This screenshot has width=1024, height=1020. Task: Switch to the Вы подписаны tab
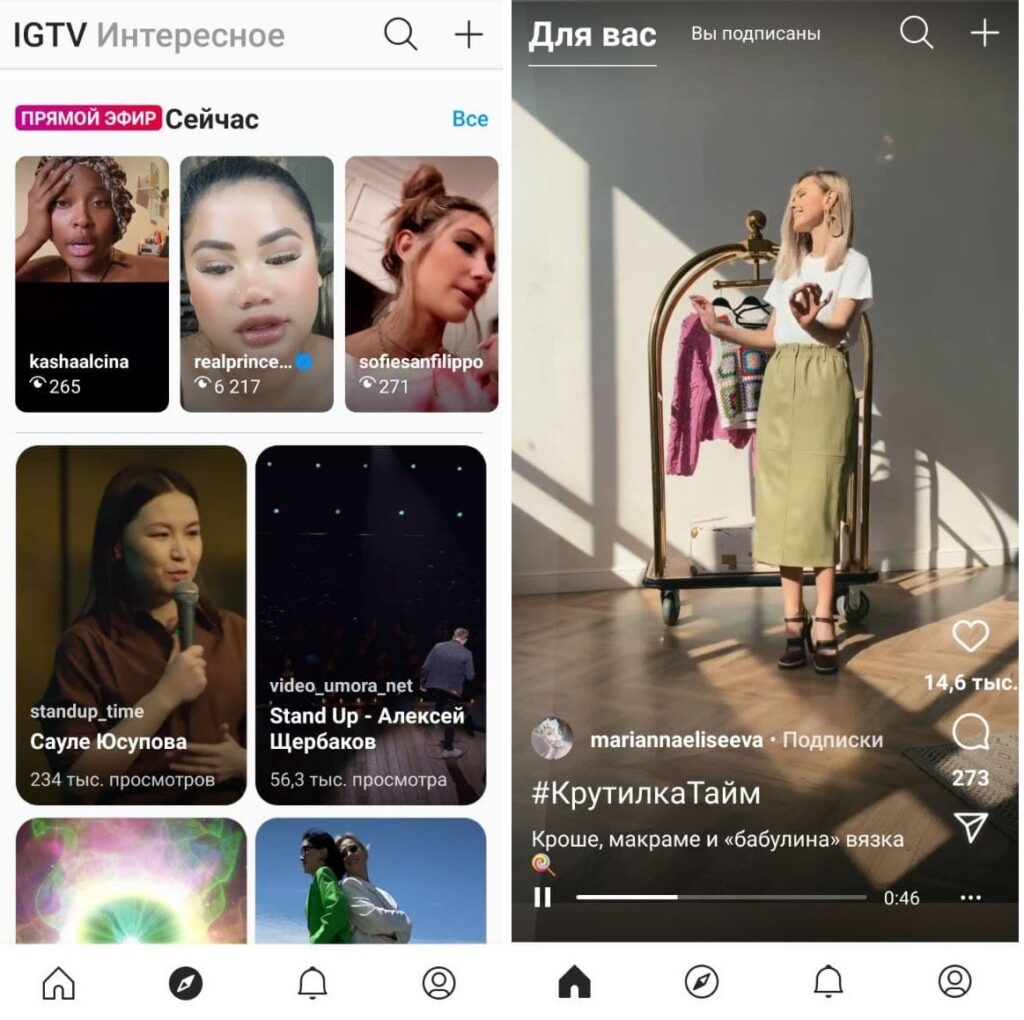[755, 34]
